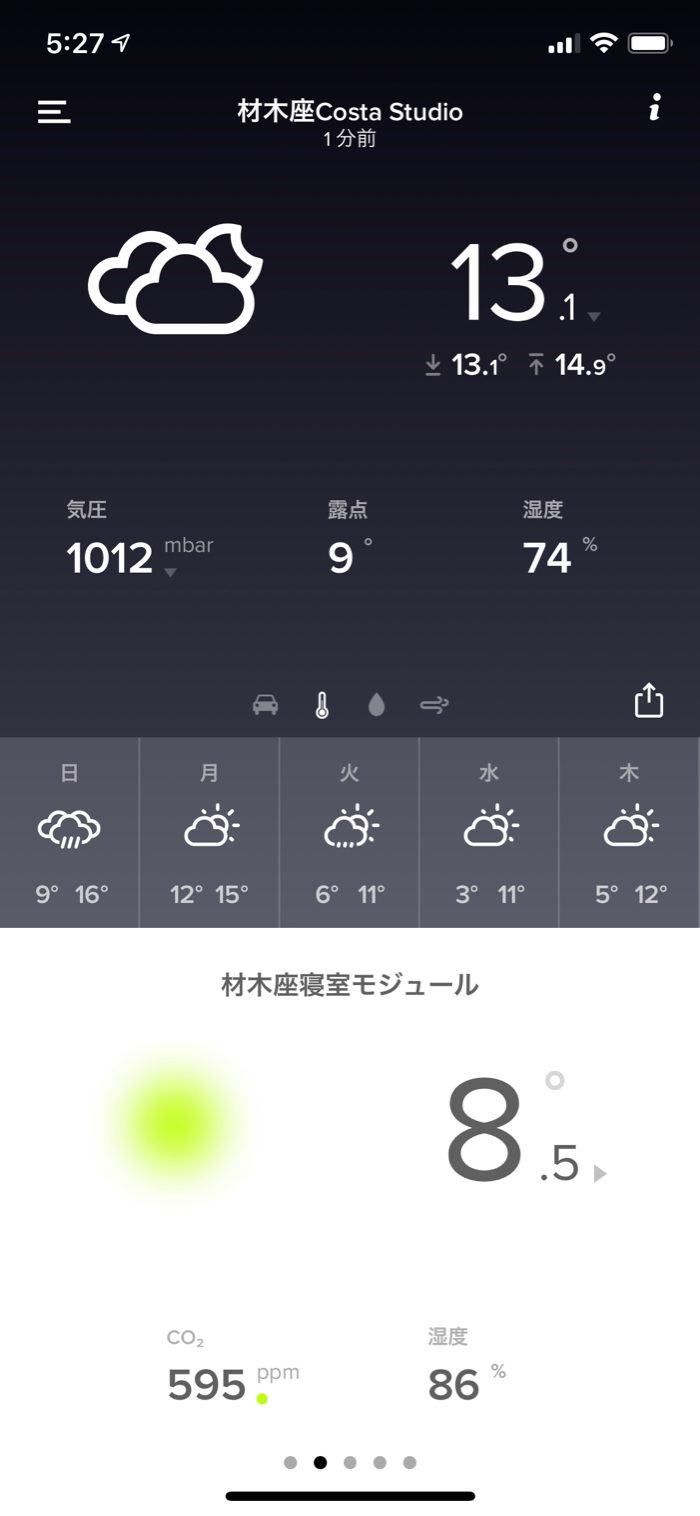Screen dimensions: 700x1516
Task: Open the info icon
Action: [x=654, y=109]
